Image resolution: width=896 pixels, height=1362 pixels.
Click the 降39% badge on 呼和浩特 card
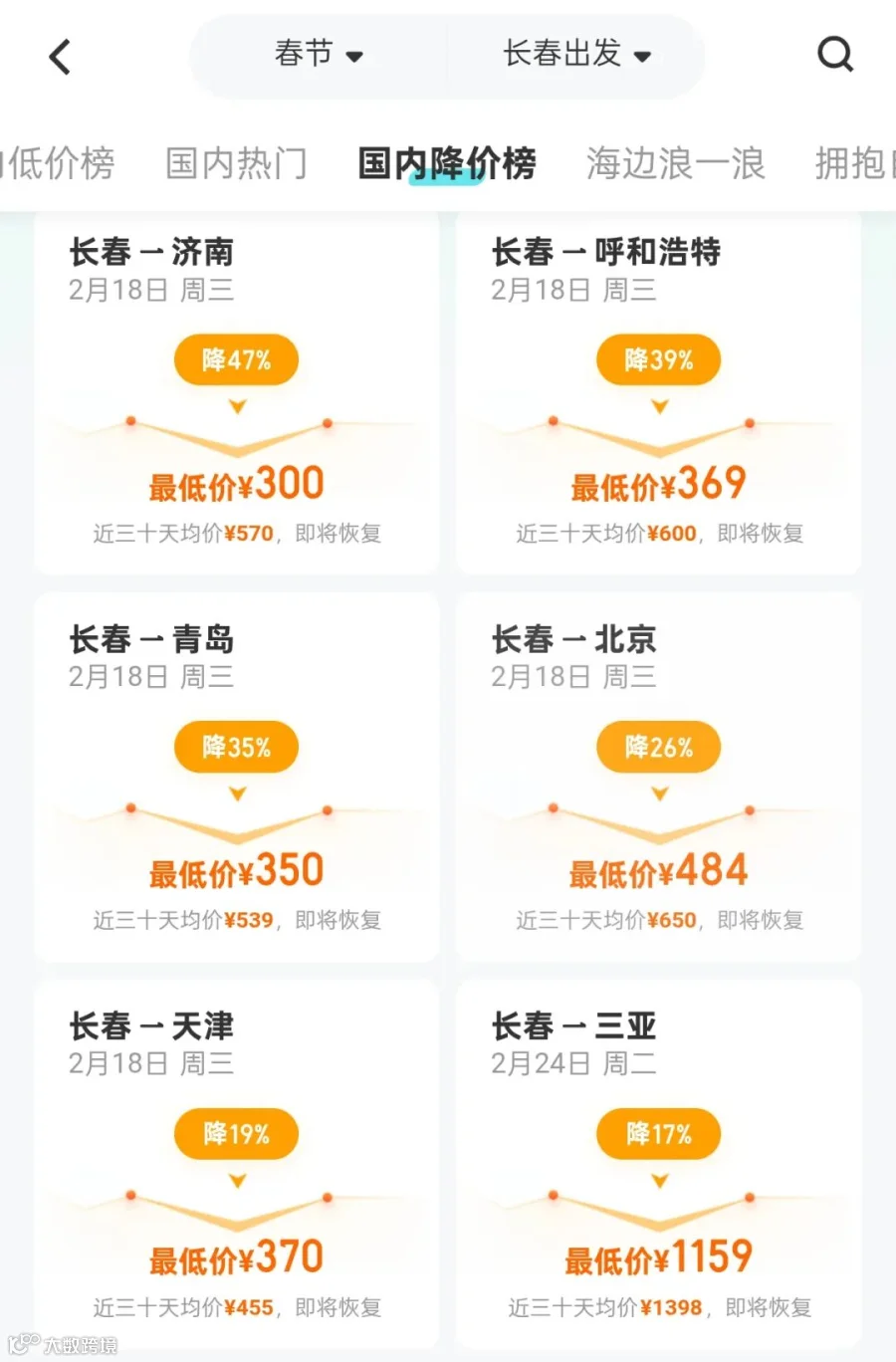[x=659, y=359]
